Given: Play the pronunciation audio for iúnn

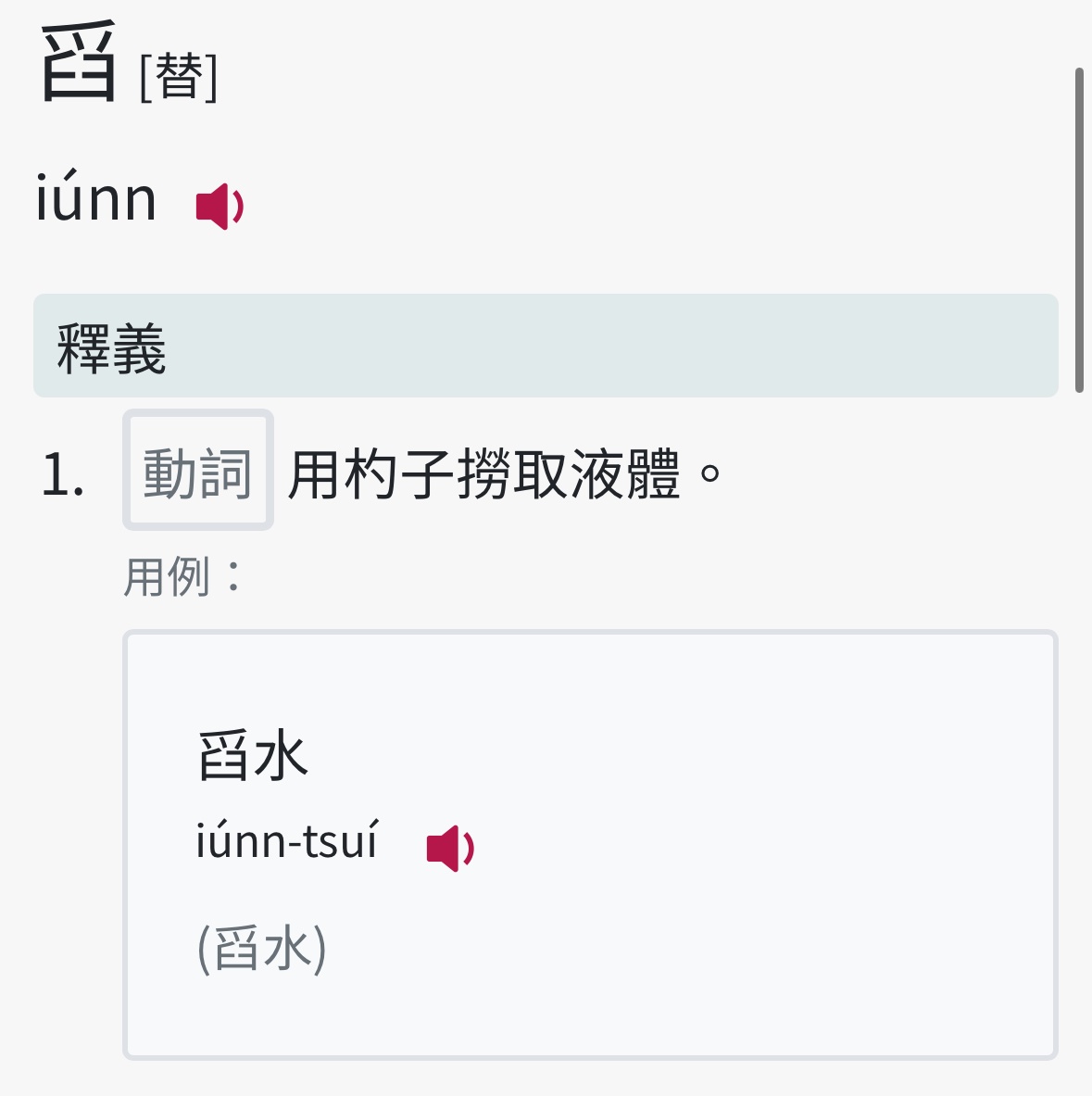Looking at the screenshot, I should [x=220, y=206].
